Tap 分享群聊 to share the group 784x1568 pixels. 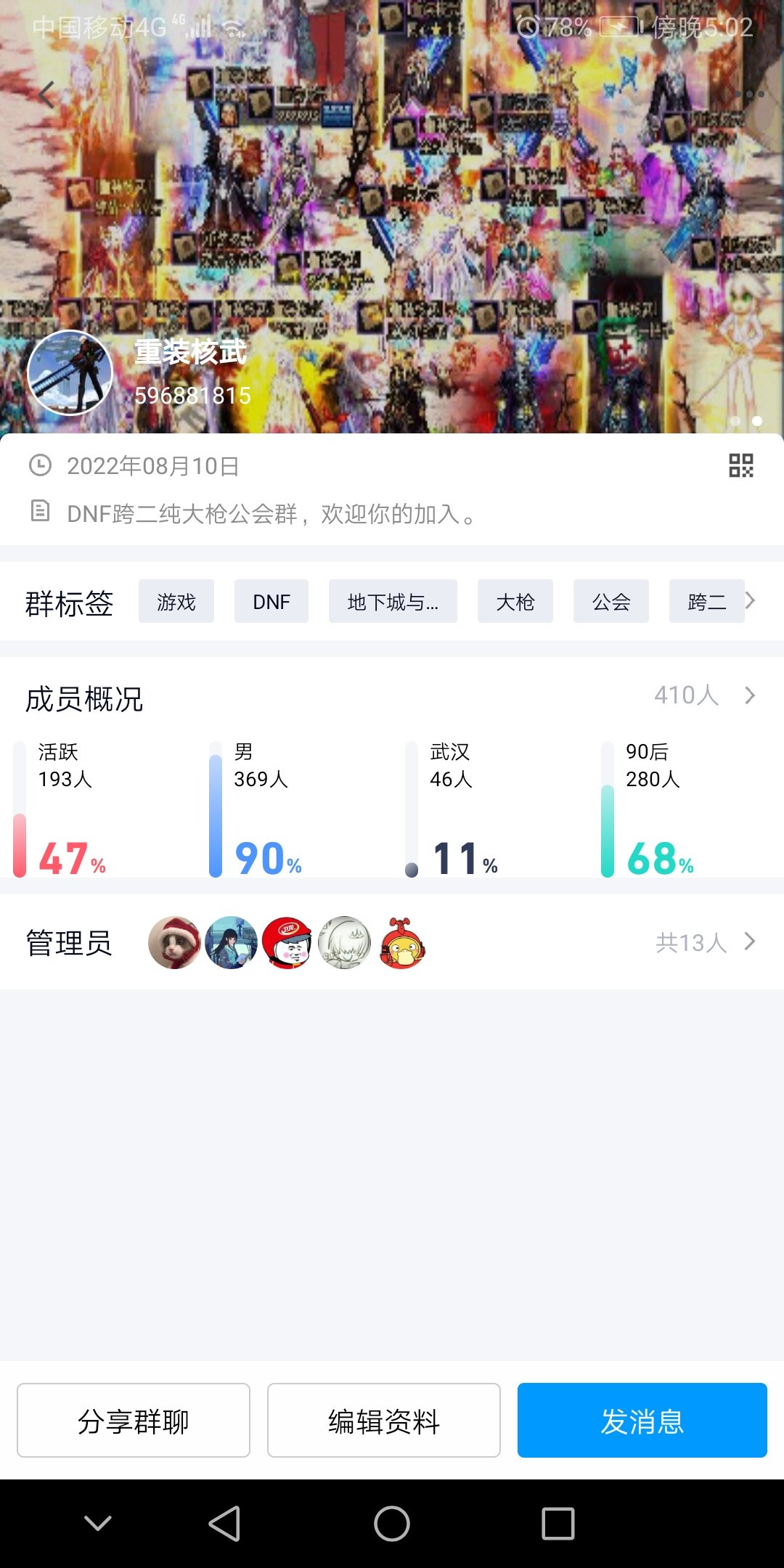click(x=133, y=1419)
